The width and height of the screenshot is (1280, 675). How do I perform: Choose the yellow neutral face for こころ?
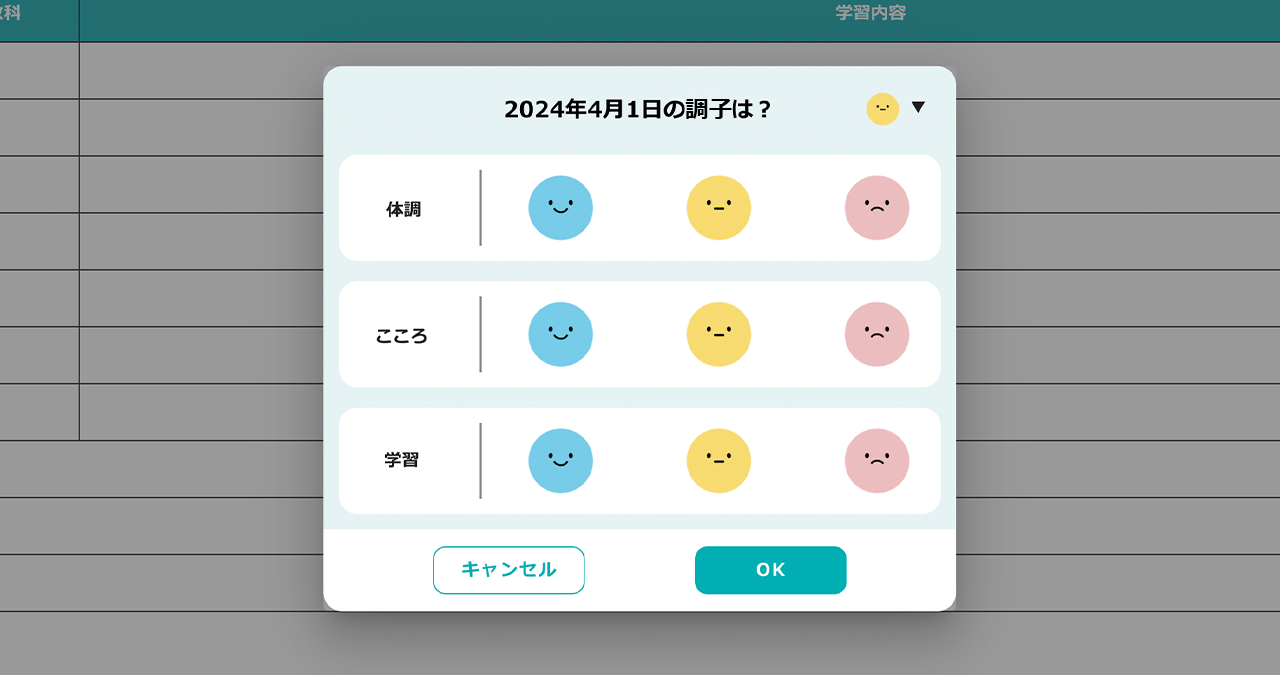coord(718,334)
